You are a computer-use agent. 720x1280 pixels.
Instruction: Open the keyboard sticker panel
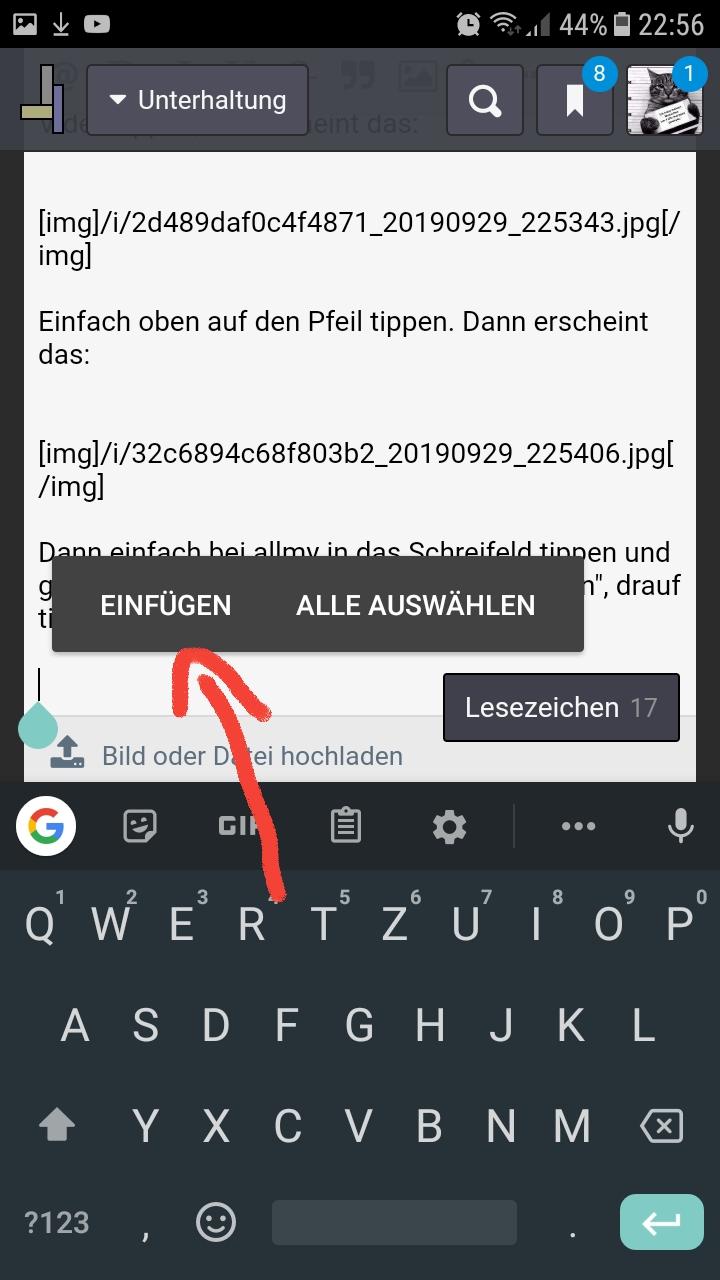tap(140, 826)
